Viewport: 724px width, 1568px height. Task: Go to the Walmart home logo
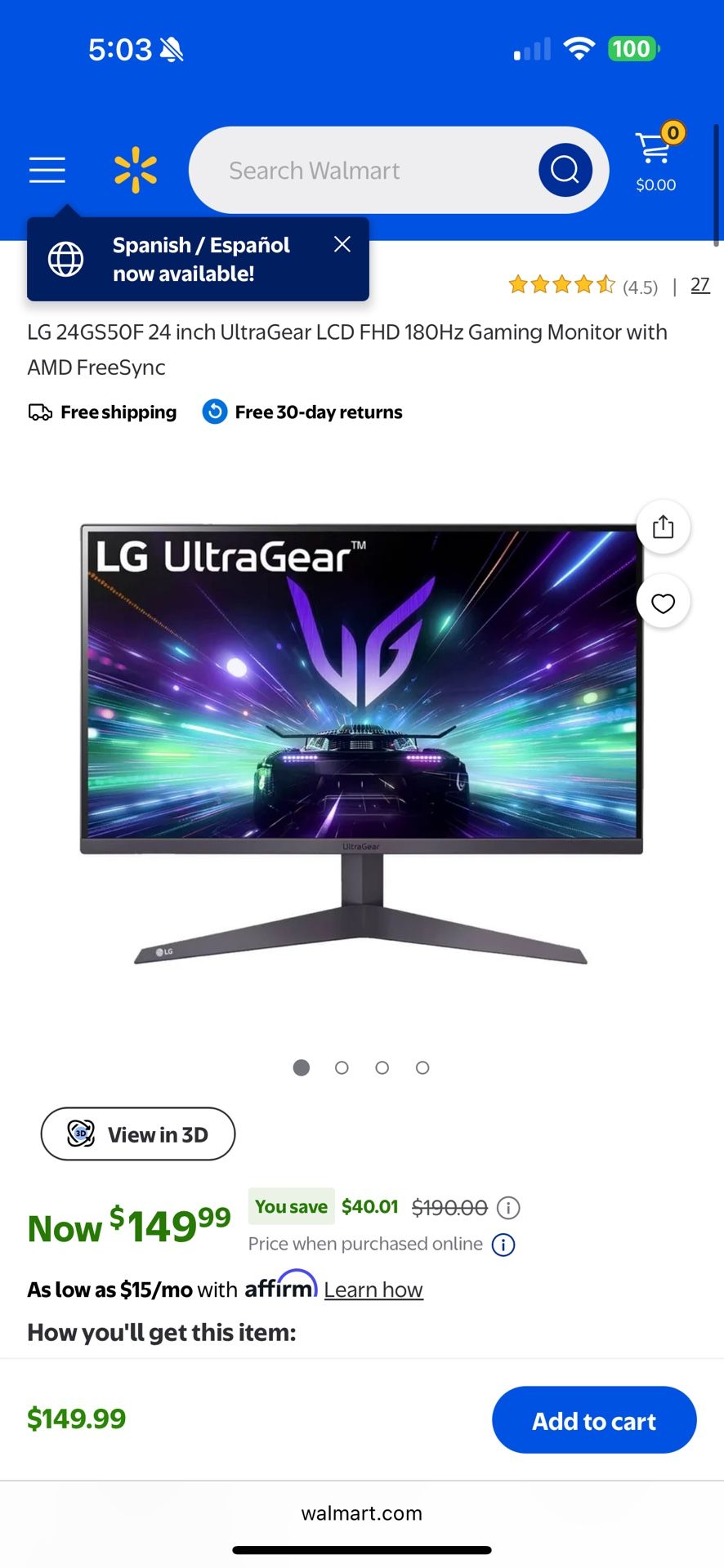coord(136,170)
